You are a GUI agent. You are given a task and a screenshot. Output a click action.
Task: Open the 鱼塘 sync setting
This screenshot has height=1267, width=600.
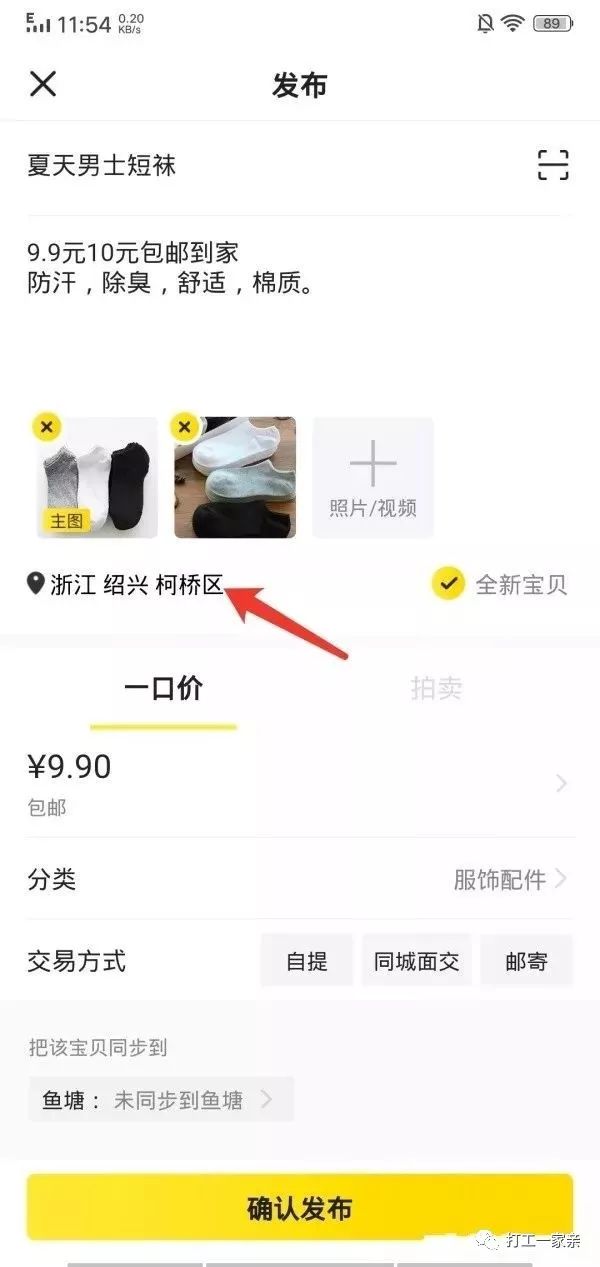tap(161, 1100)
